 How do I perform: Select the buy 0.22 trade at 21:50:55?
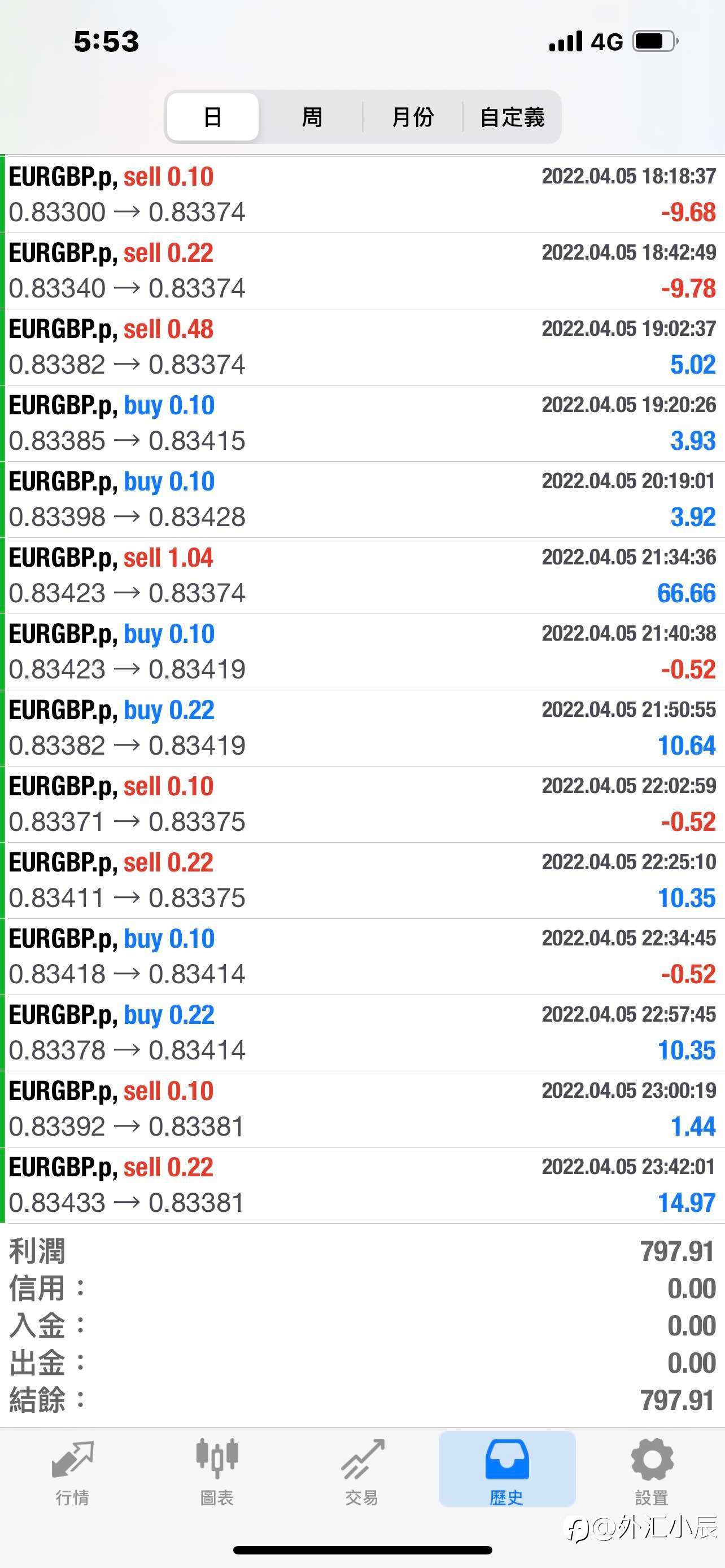364,728
